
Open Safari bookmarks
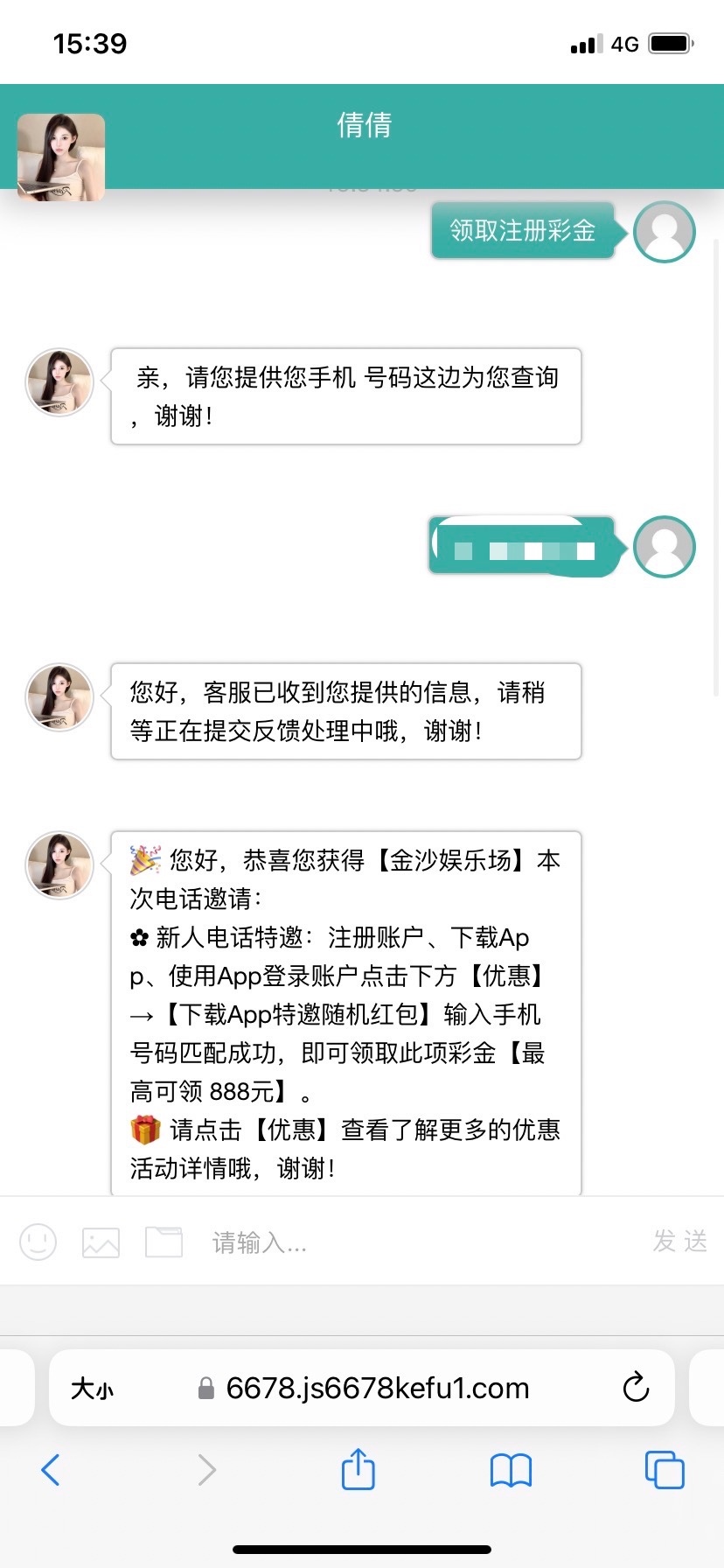[x=511, y=1470]
